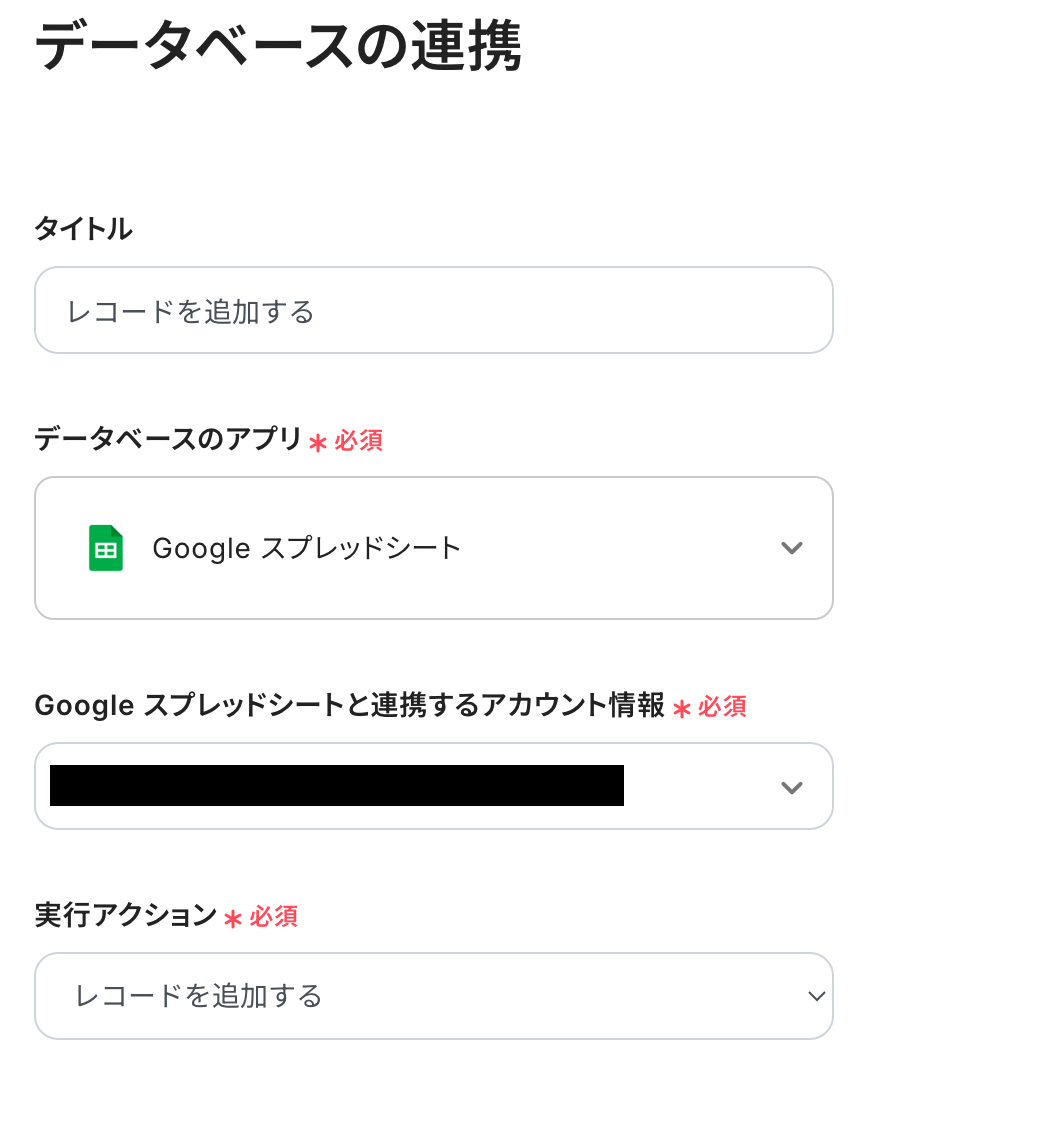Expand the 実行アクション dropdown
The image size is (1044, 1126).
[x=433, y=996]
